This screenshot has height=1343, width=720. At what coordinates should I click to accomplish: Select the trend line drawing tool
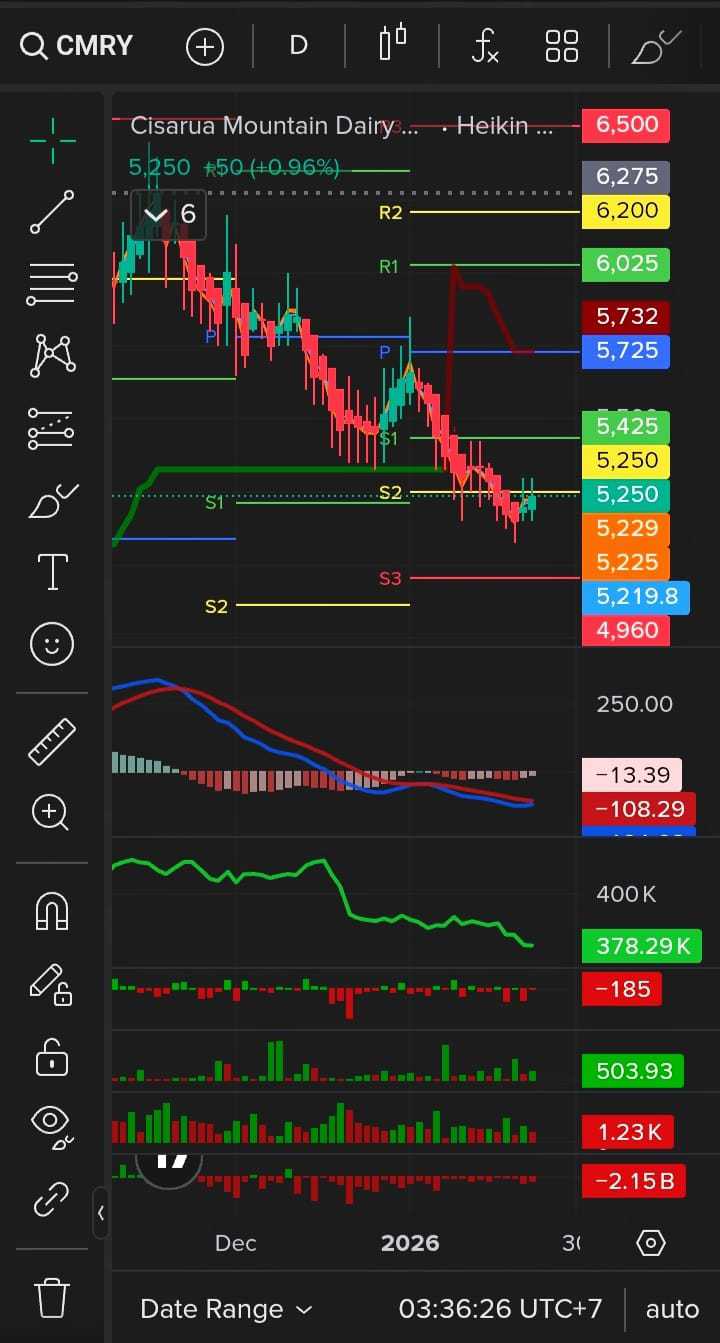pyautogui.click(x=52, y=212)
